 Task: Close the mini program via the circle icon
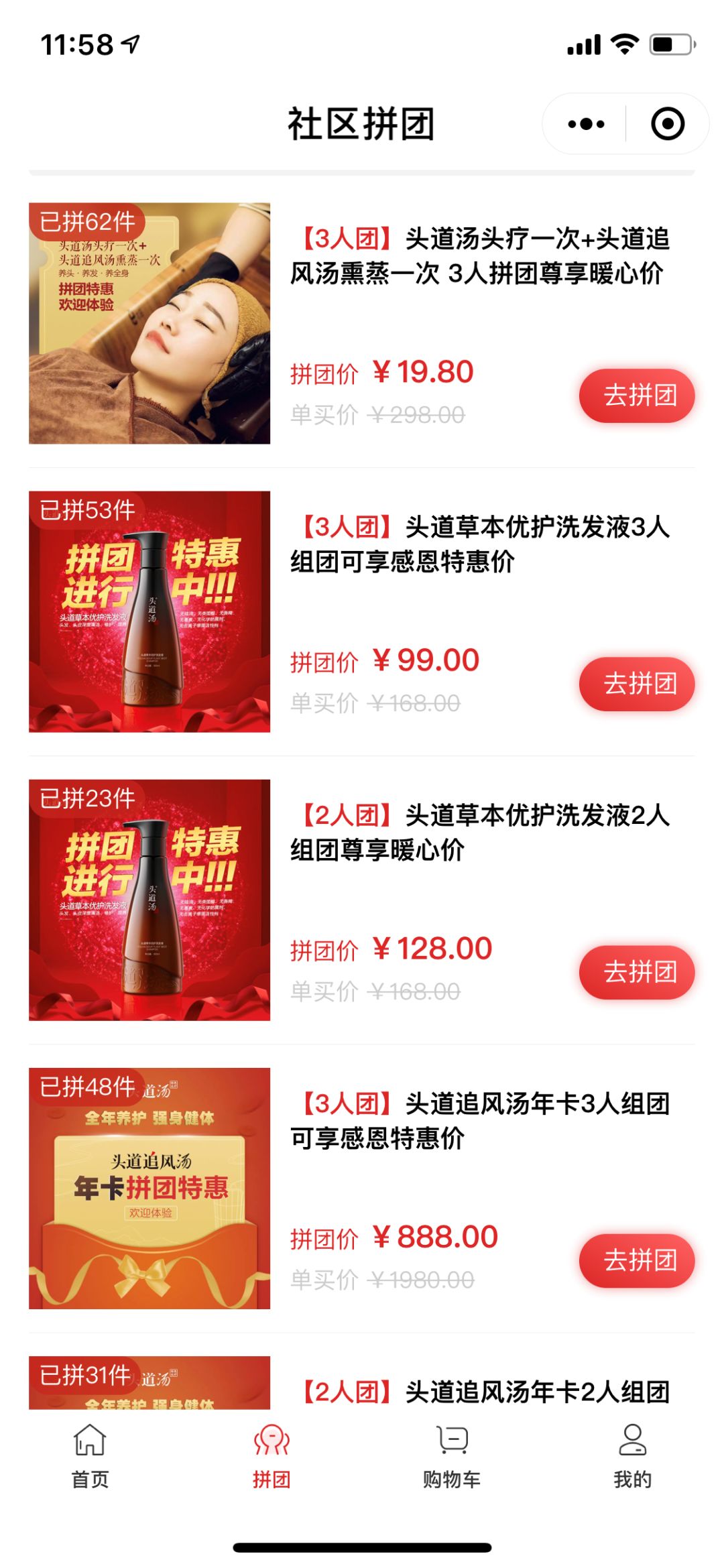coord(667,124)
